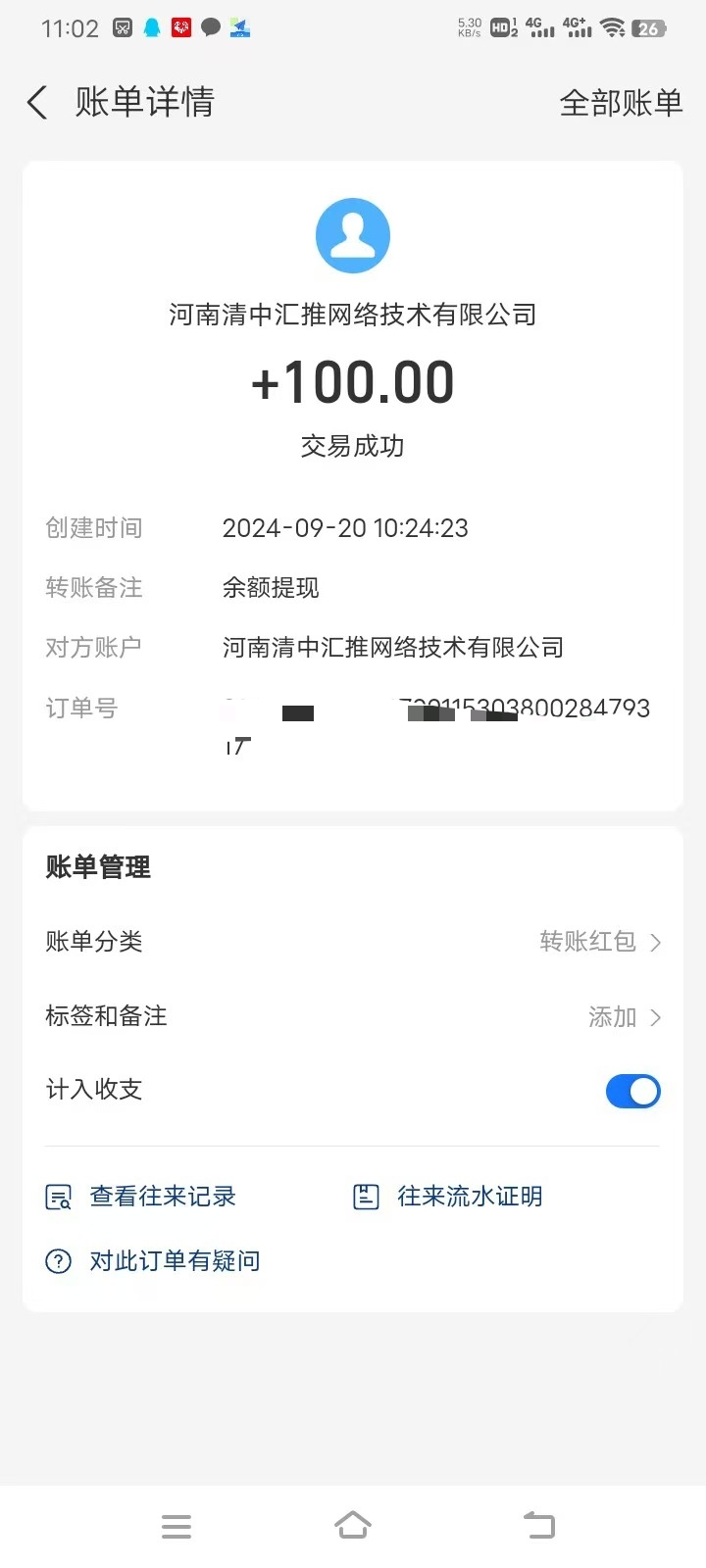Tap the return icon at bottom right
The image size is (706, 1568).
click(x=538, y=1525)
